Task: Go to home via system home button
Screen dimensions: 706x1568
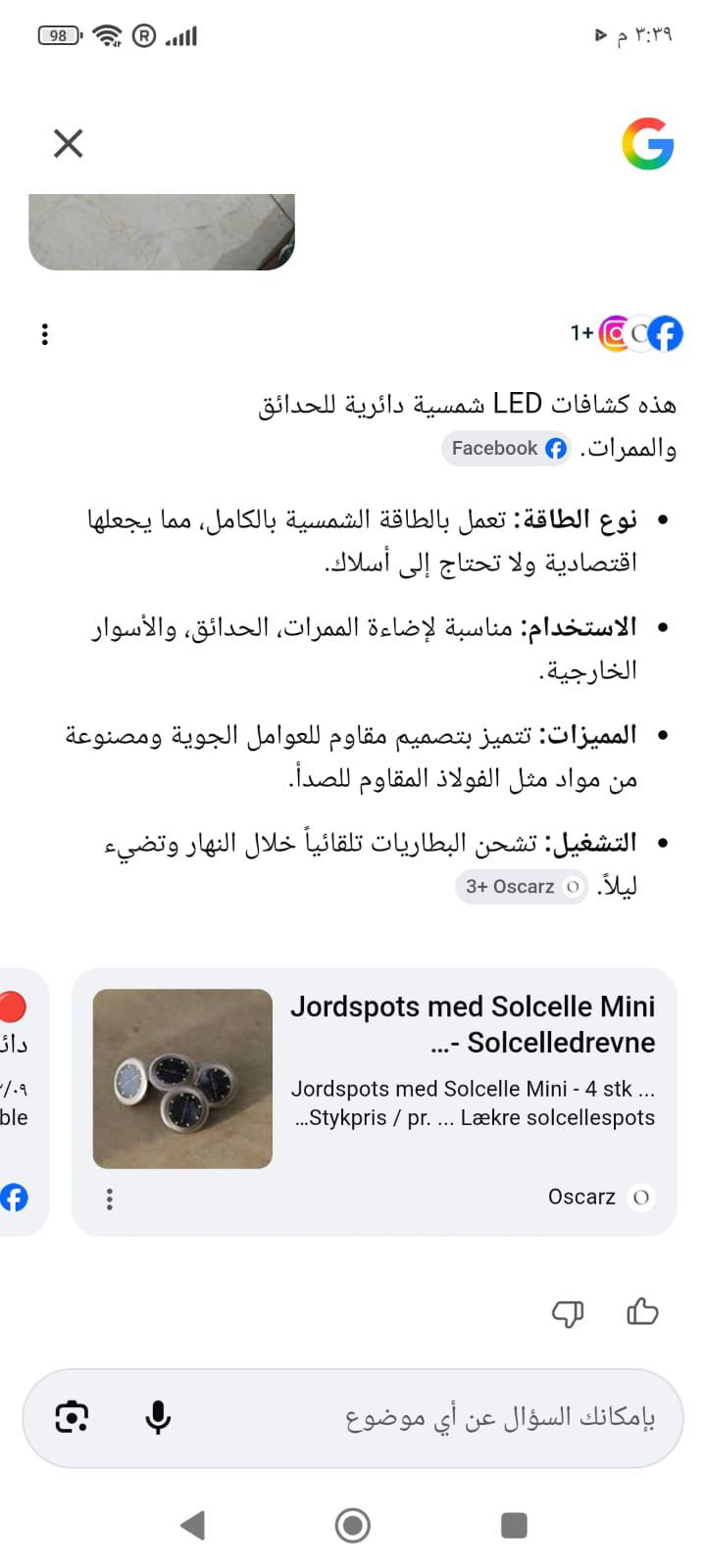Action: [x=353, y=1525]
